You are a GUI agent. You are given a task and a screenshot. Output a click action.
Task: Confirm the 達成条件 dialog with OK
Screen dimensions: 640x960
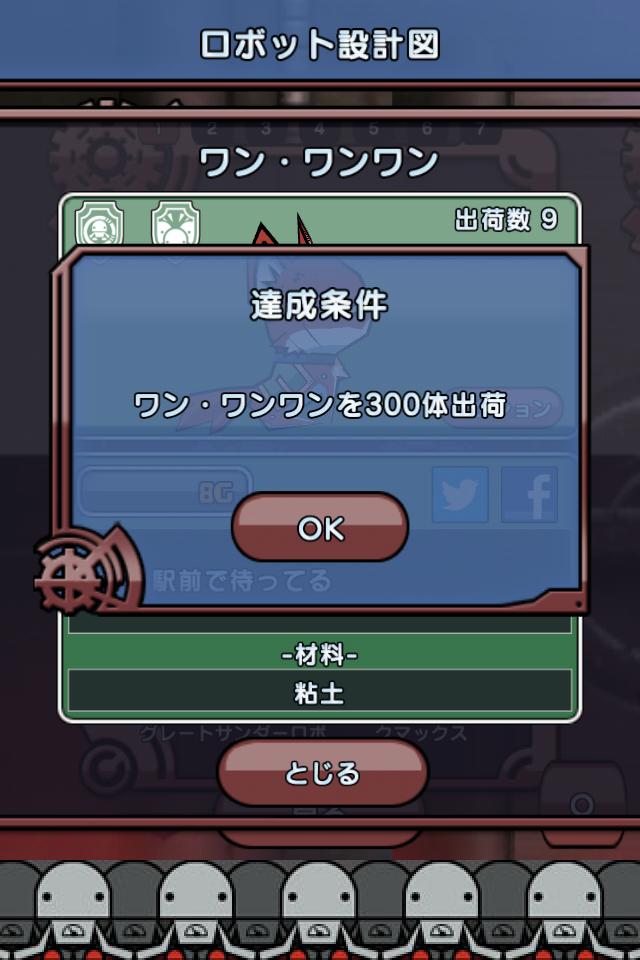(x=320, y=527)
